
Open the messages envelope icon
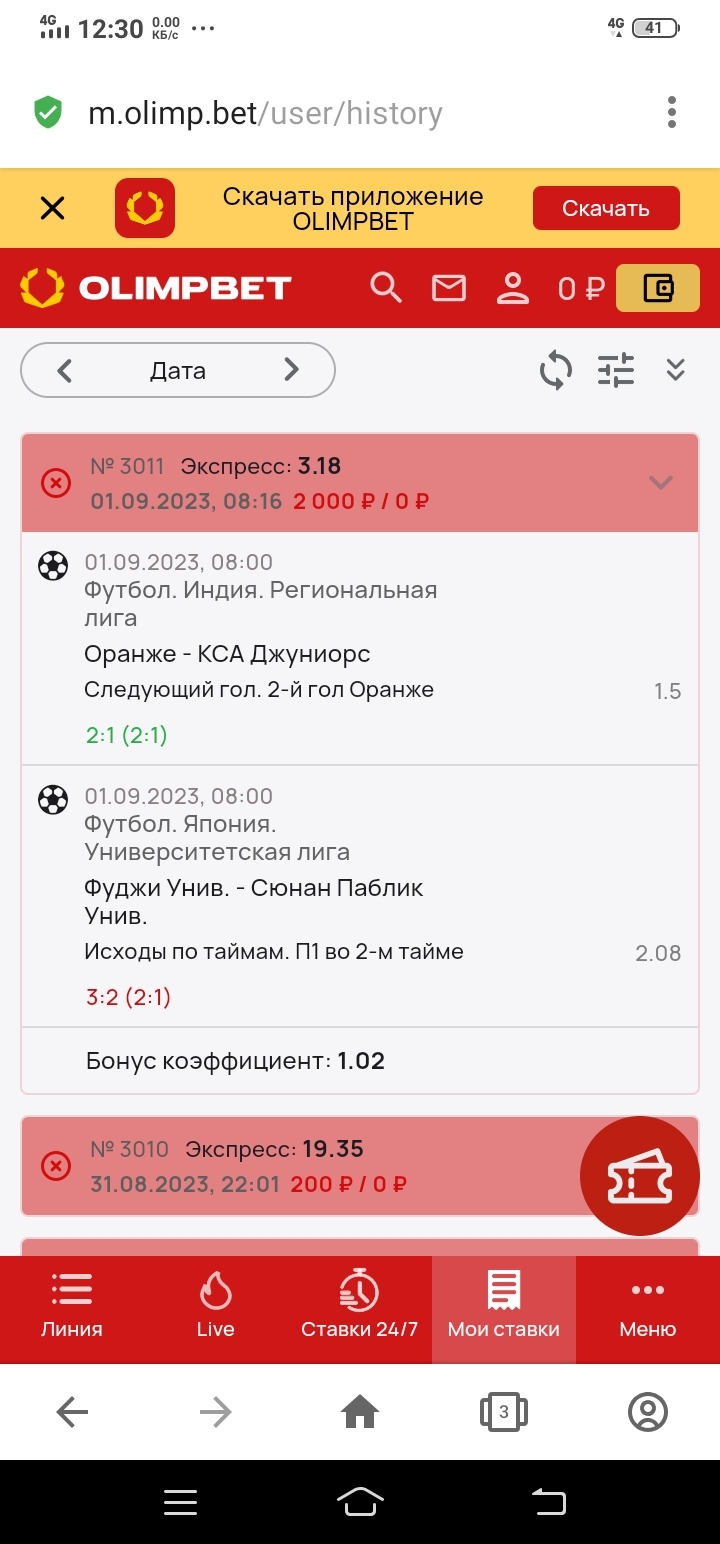pos(449,288)
